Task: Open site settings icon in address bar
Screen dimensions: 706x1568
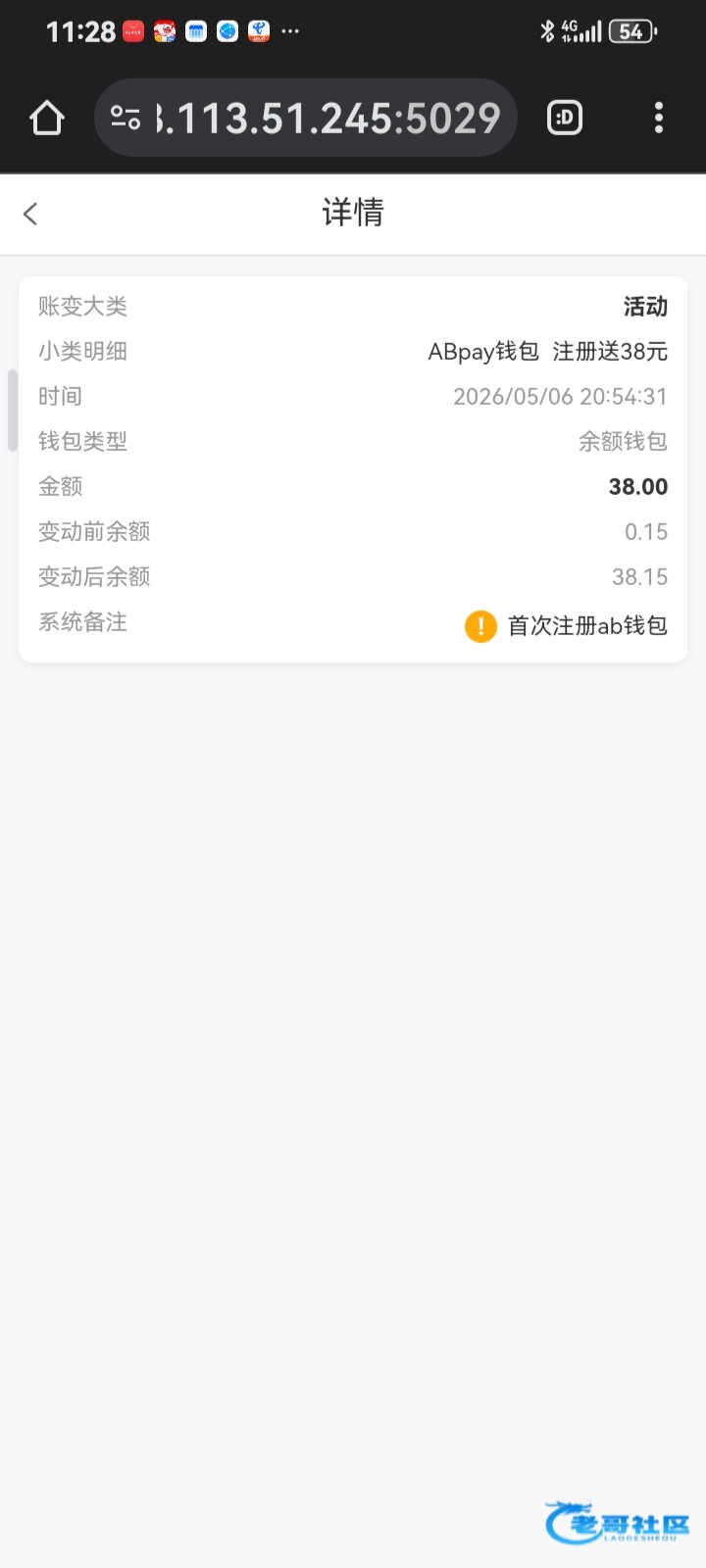Action: pos(126,119)
